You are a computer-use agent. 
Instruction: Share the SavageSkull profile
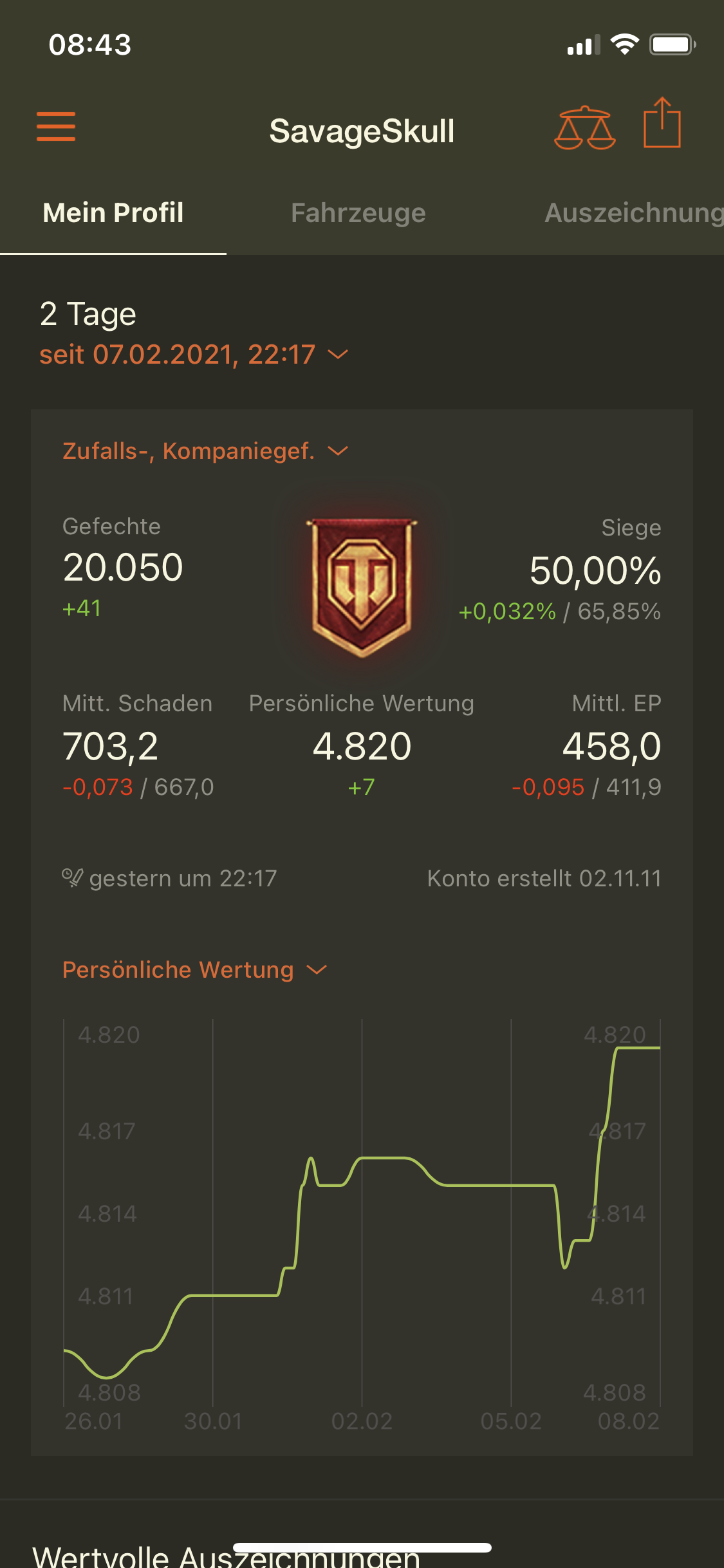662,124
